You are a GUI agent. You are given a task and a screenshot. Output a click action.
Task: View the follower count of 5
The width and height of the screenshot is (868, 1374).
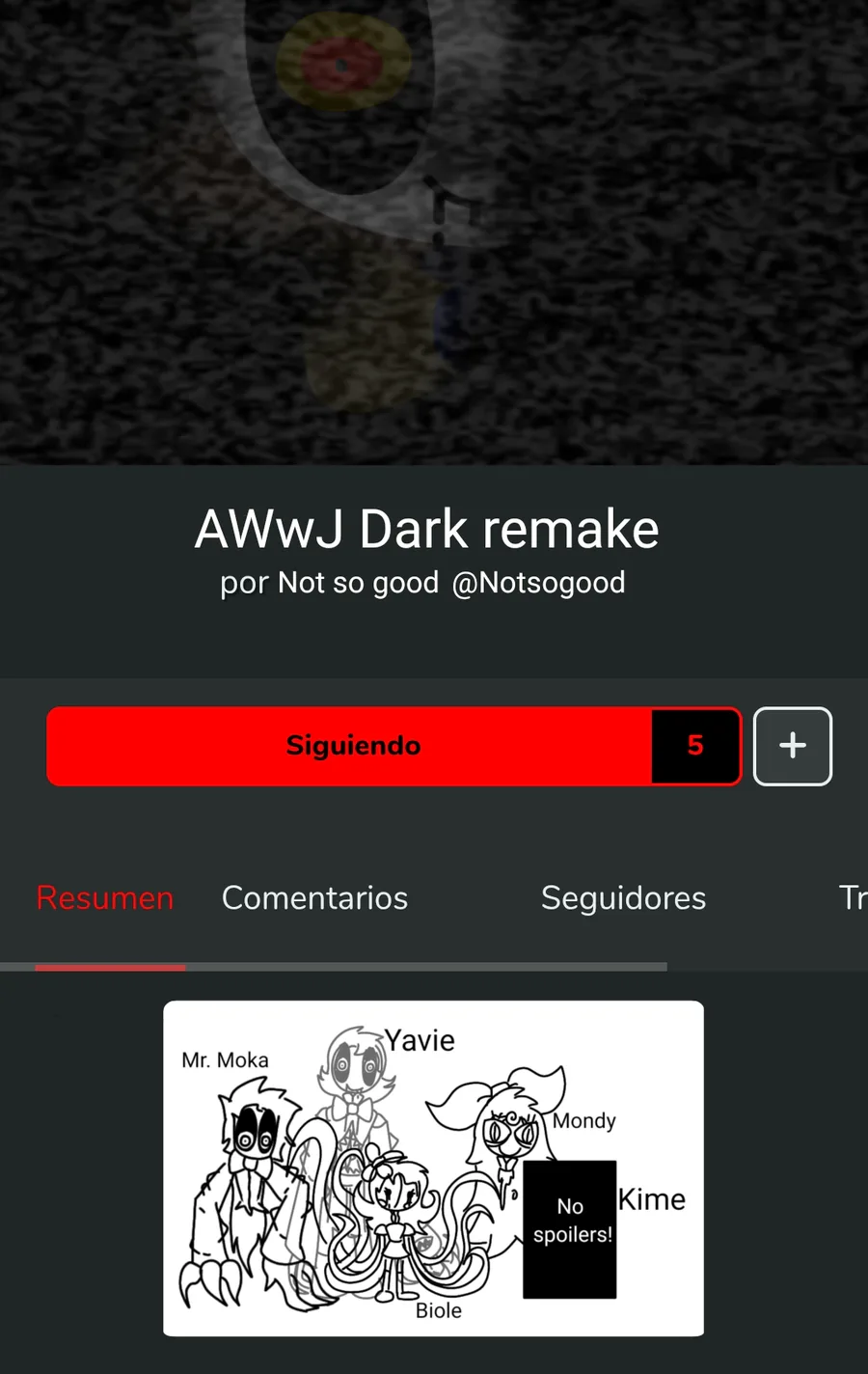[x=695, y=746]
